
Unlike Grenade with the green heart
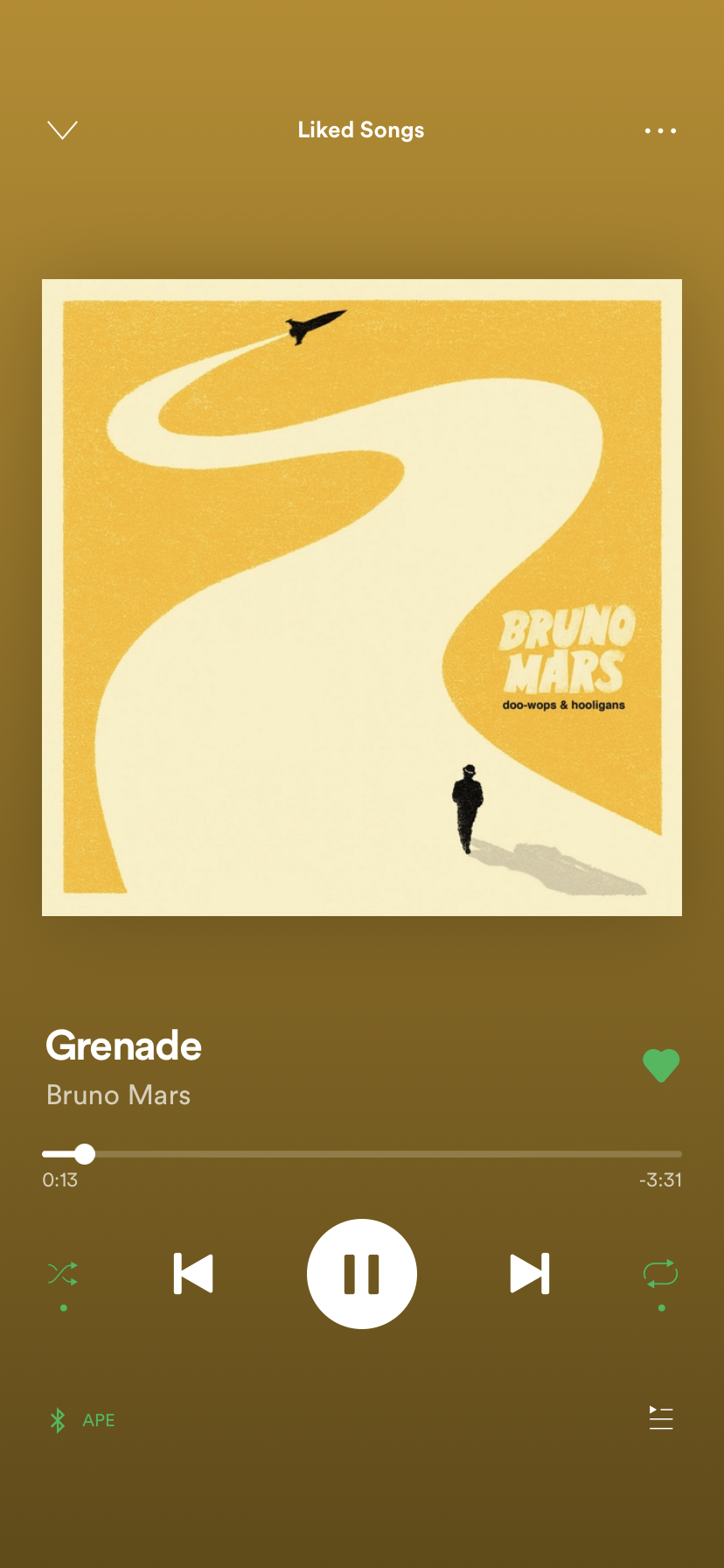point(661,1065)
